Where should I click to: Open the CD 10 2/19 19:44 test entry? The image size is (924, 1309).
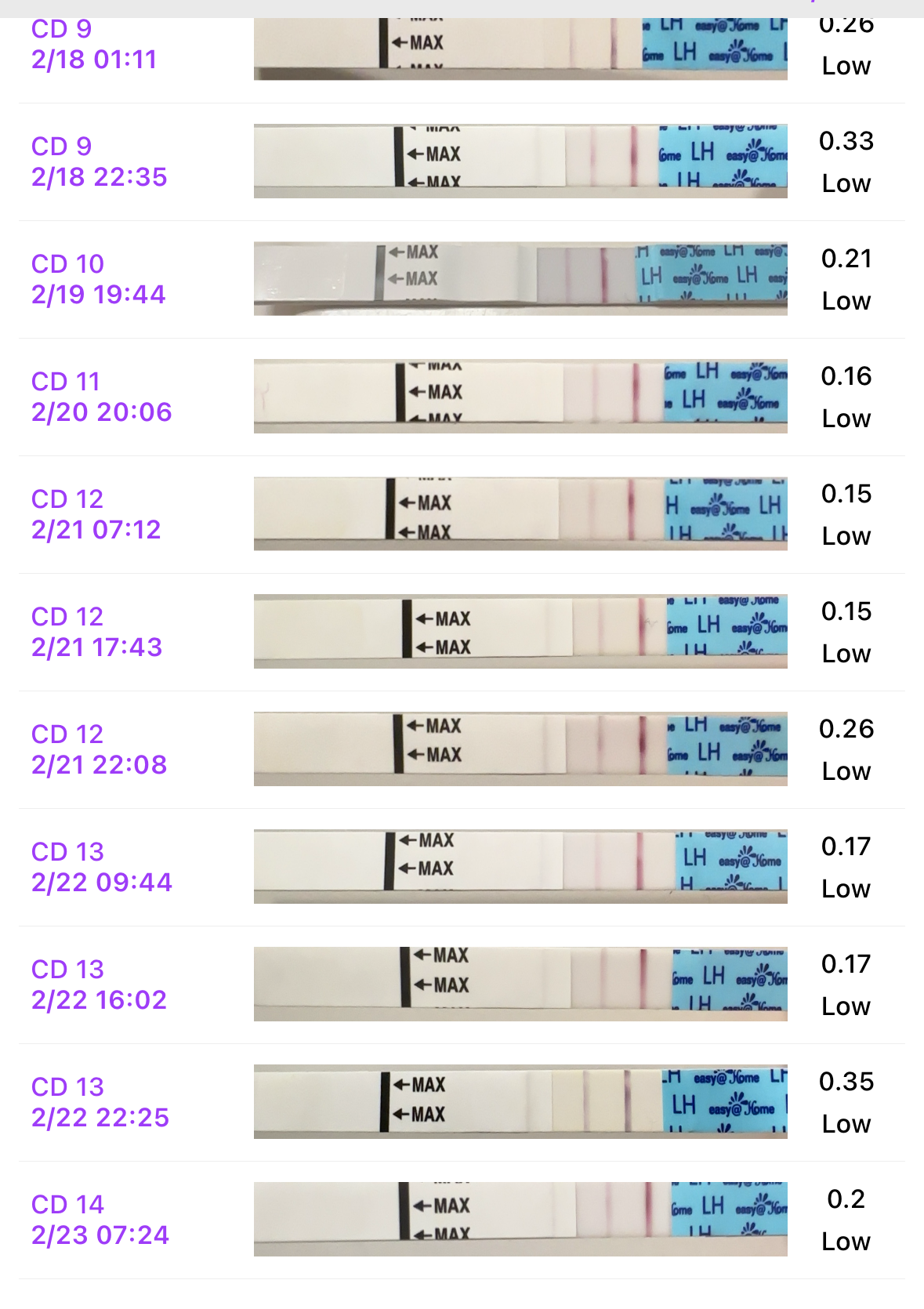click(462, 280)
